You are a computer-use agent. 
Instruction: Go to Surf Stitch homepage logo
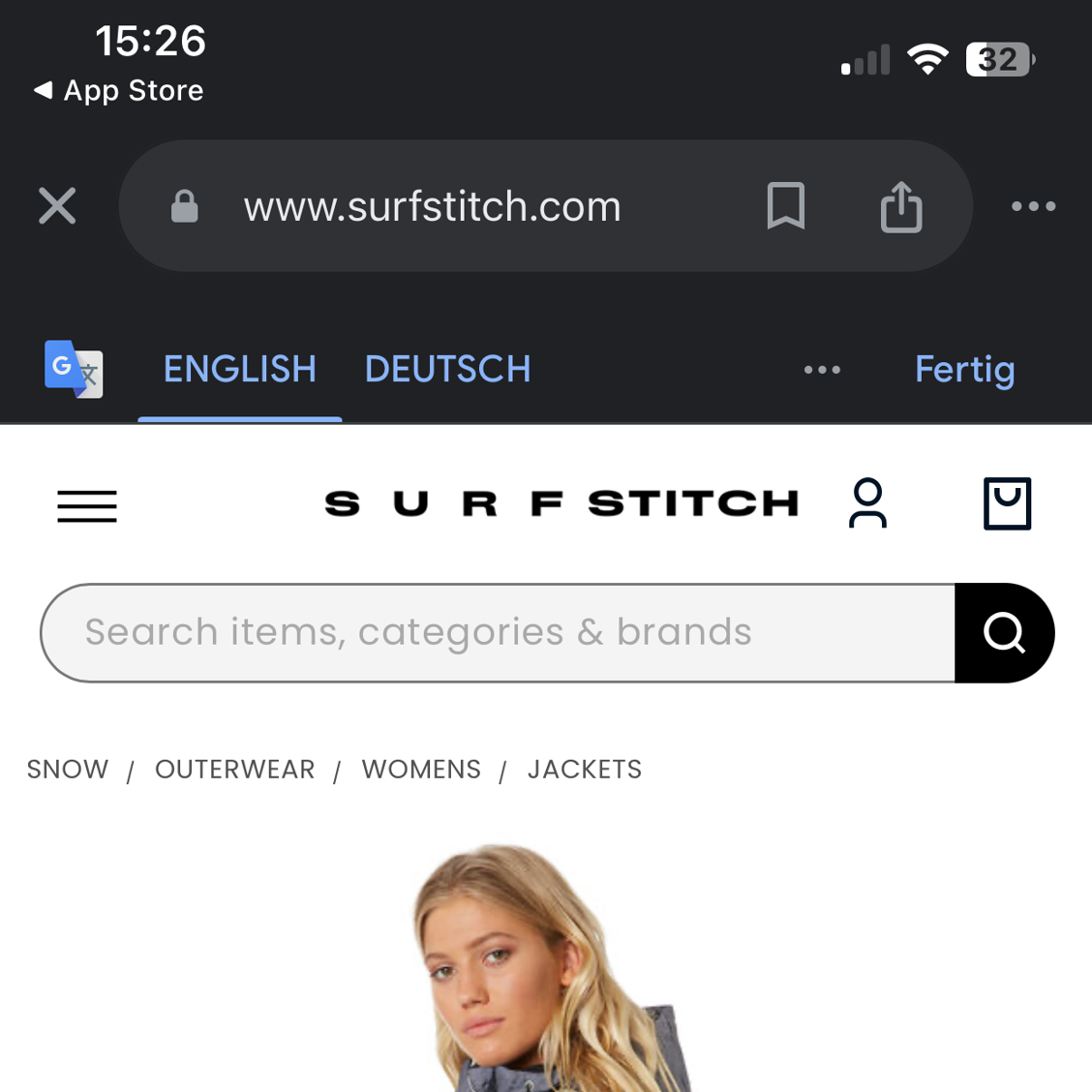[561, 503]
